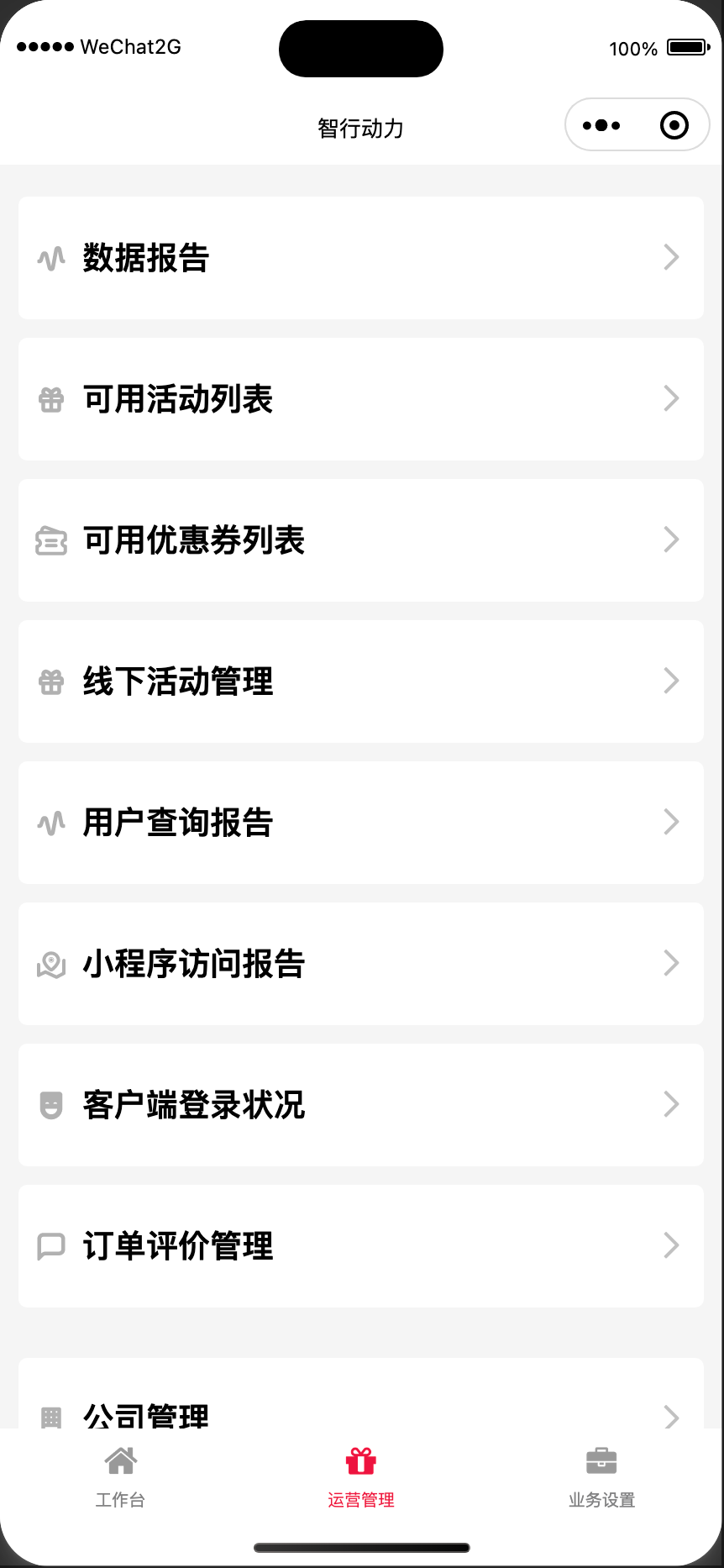724x1568 pixels.
Task: Select 线下活动管理
Action: tap(361, 681)
